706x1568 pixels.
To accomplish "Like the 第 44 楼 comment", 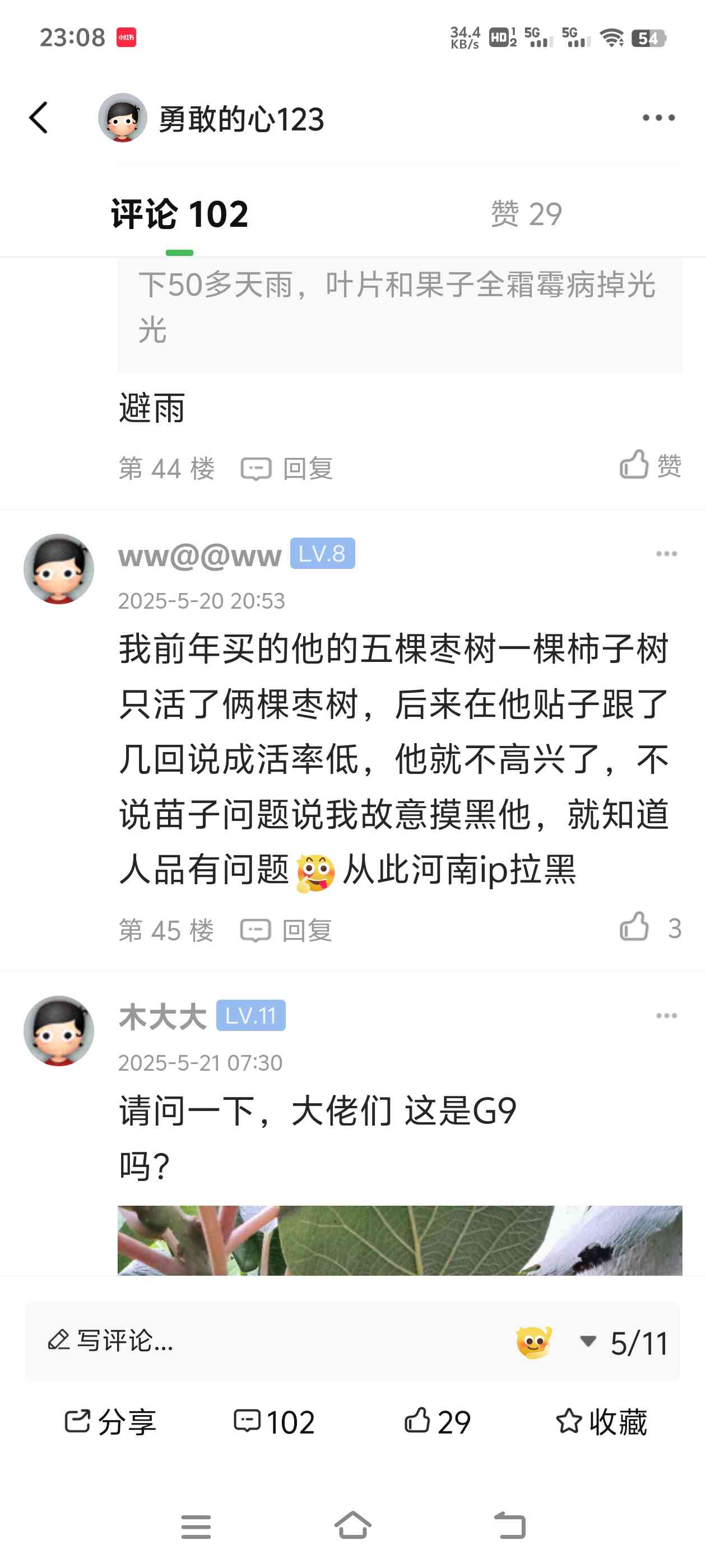I will point(650,466).
